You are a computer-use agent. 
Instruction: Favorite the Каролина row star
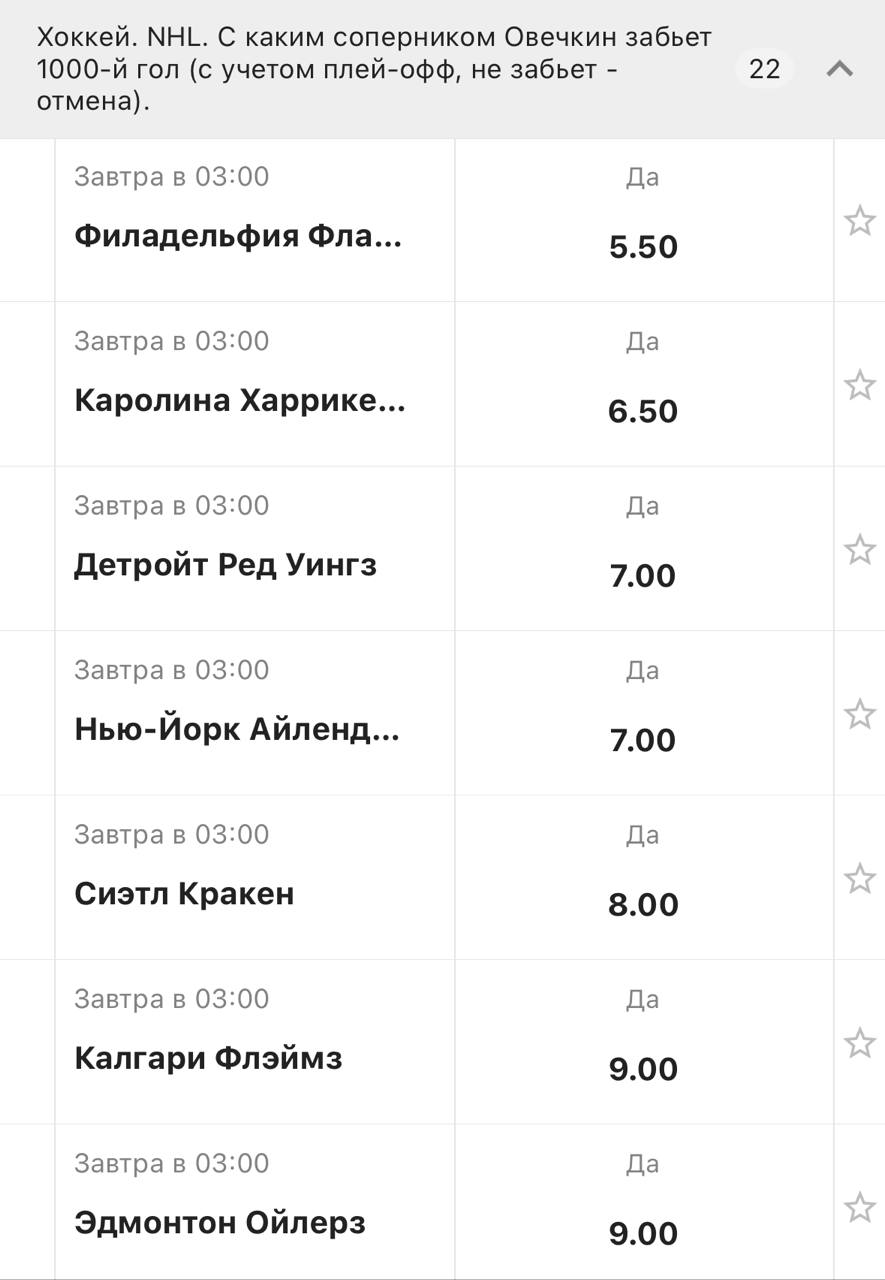point(859,385)
